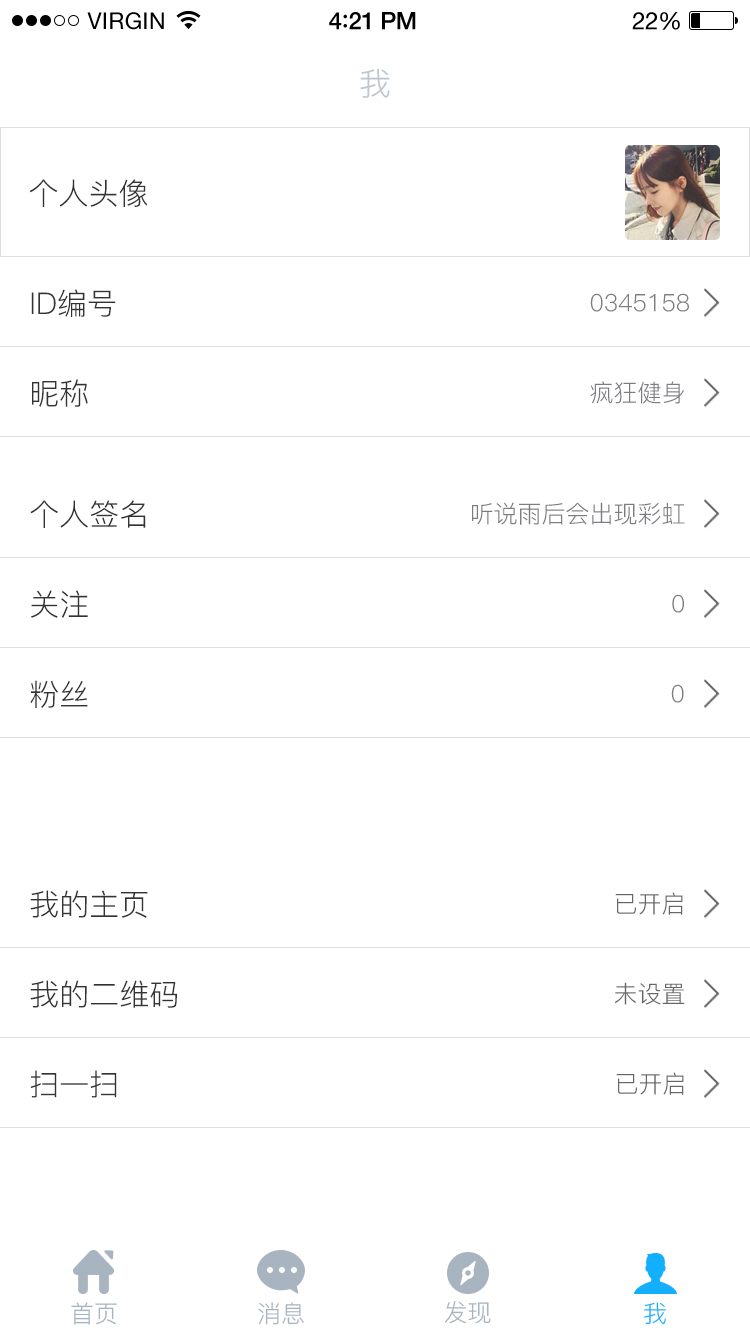Open 我的主页 settings

point(375,903)
